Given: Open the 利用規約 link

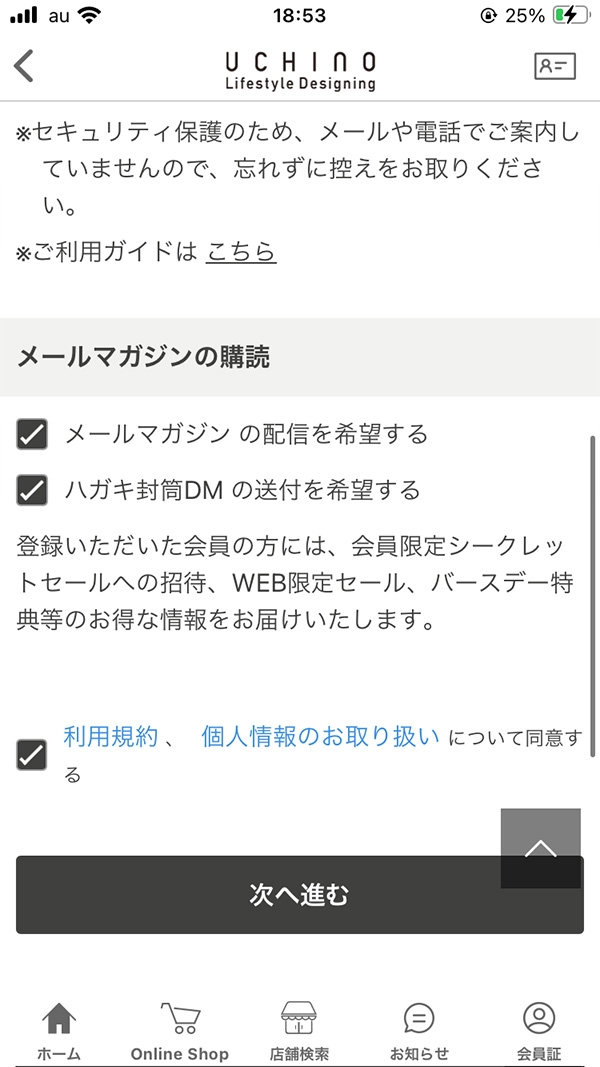Looking at the screenshot, I should 111,738.
